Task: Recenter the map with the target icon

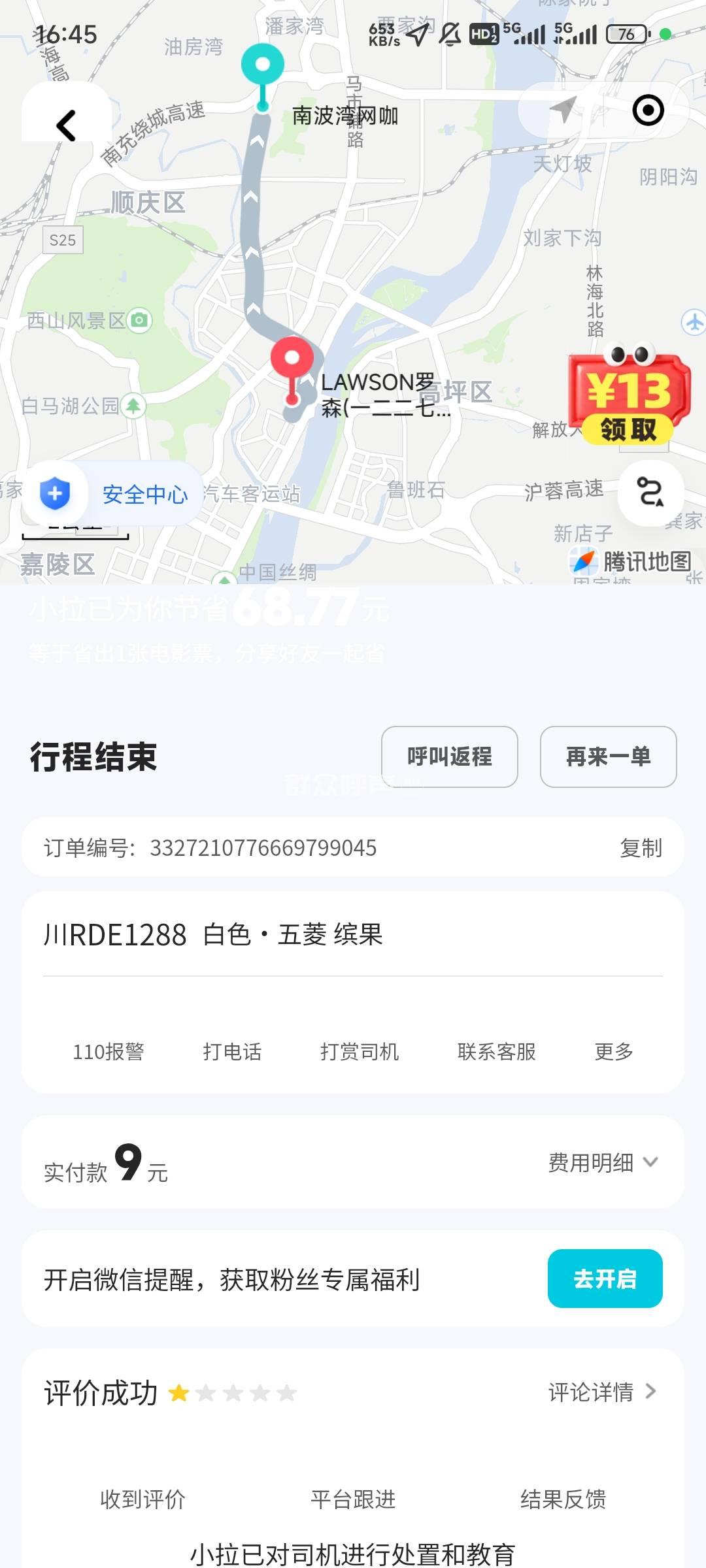Action: [648, 110]
